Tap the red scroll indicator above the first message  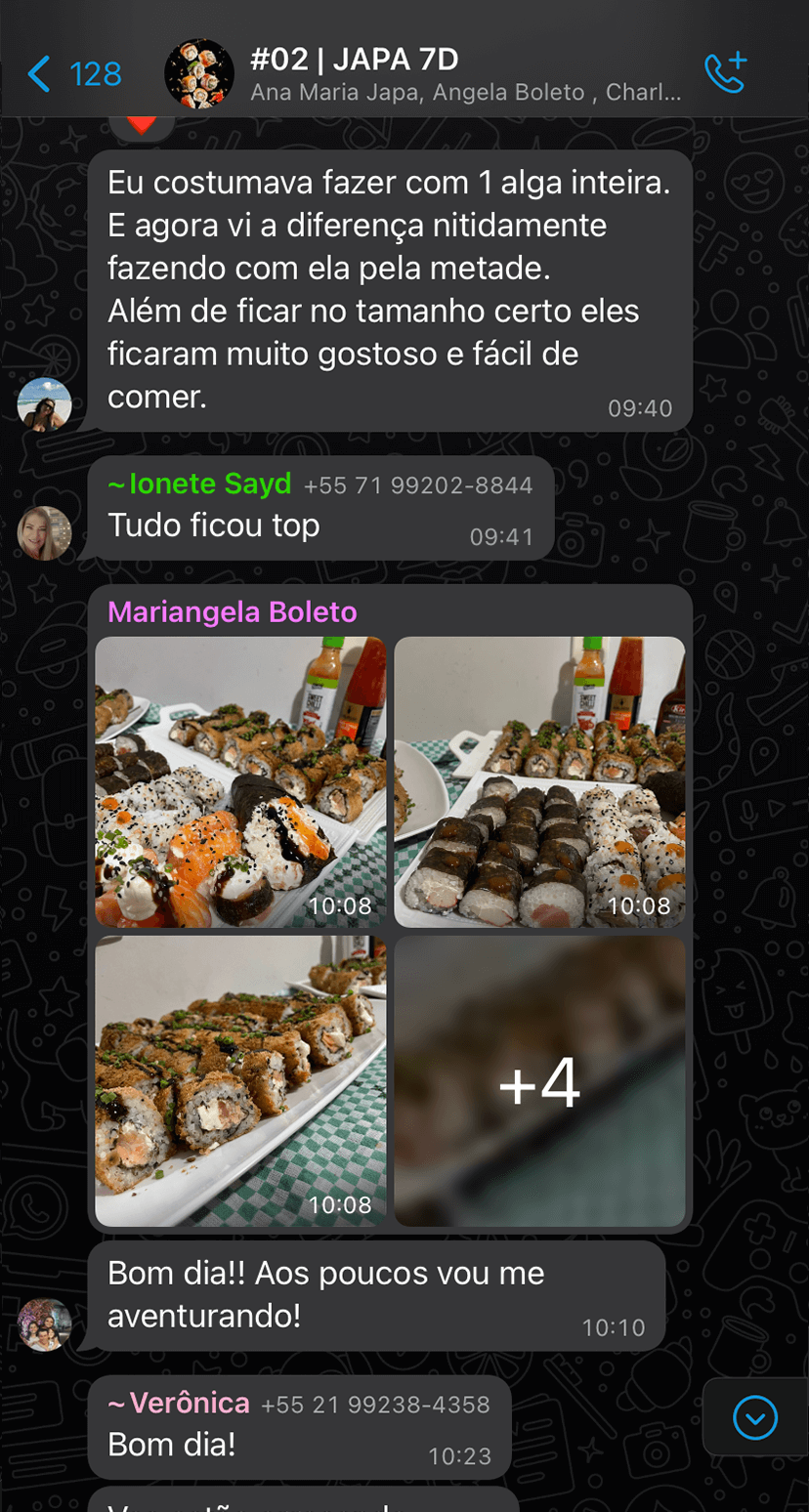tap(143, 122)
